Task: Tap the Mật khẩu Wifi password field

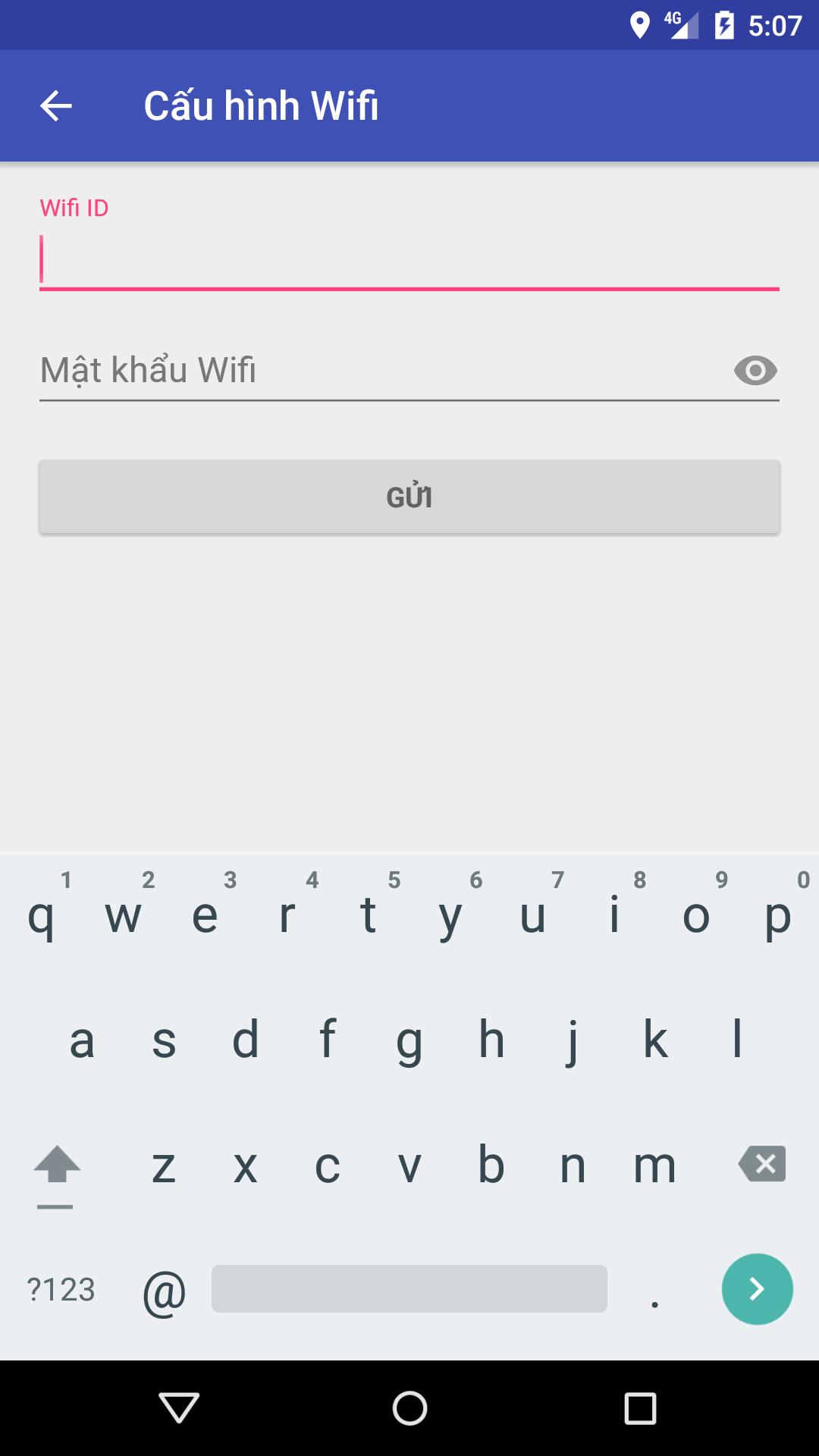Action: coord(379,371)
